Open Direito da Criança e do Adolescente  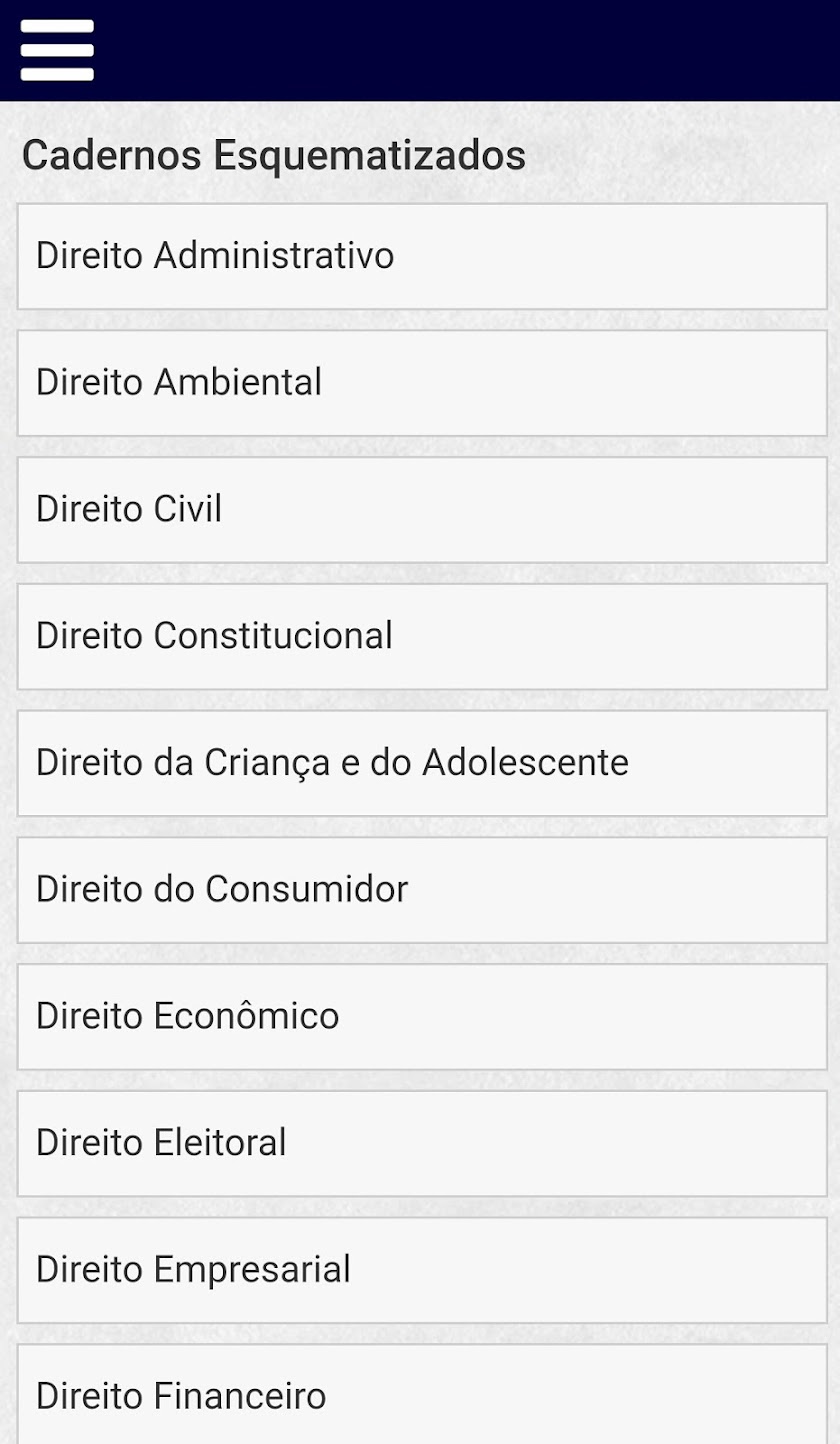tap(421, 763)
